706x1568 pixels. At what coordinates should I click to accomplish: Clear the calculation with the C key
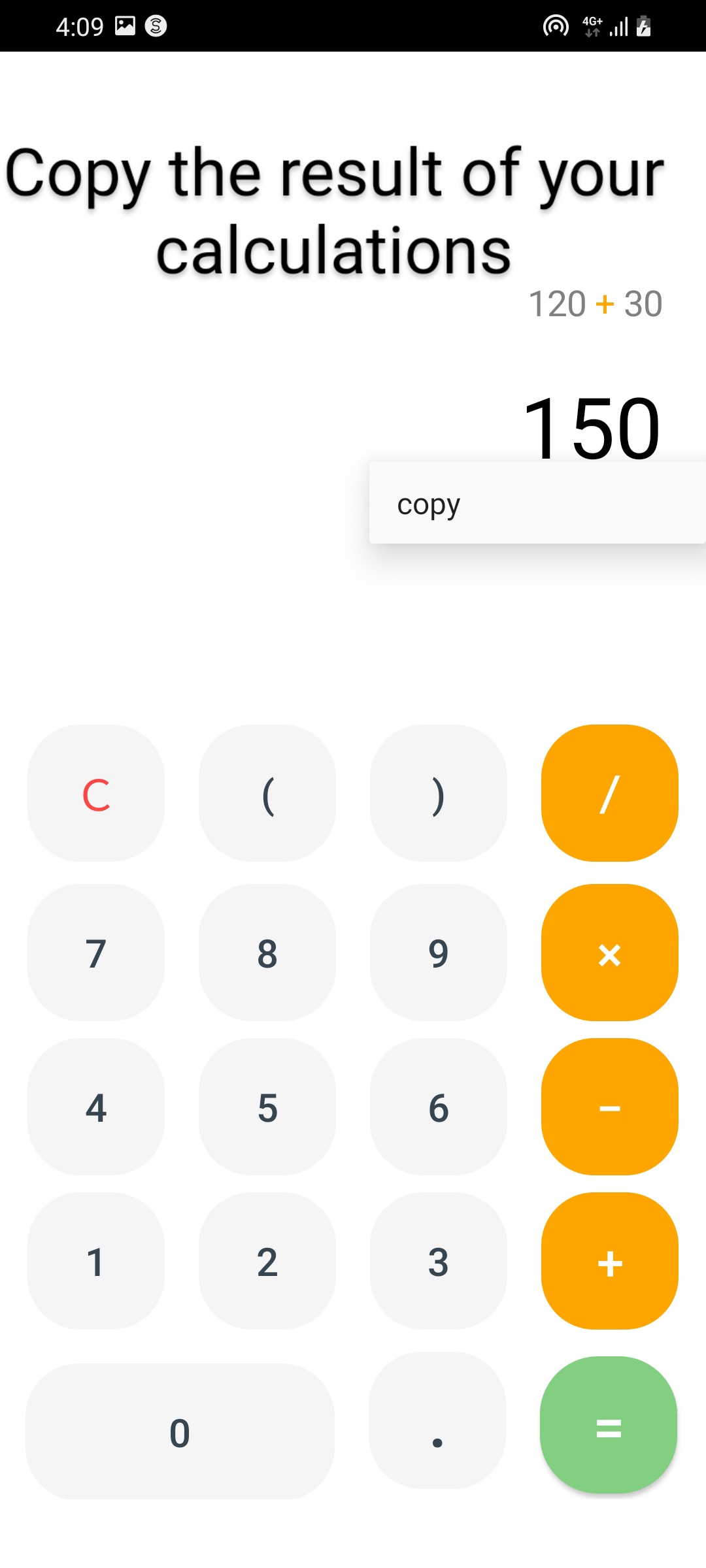click(96, 793)
